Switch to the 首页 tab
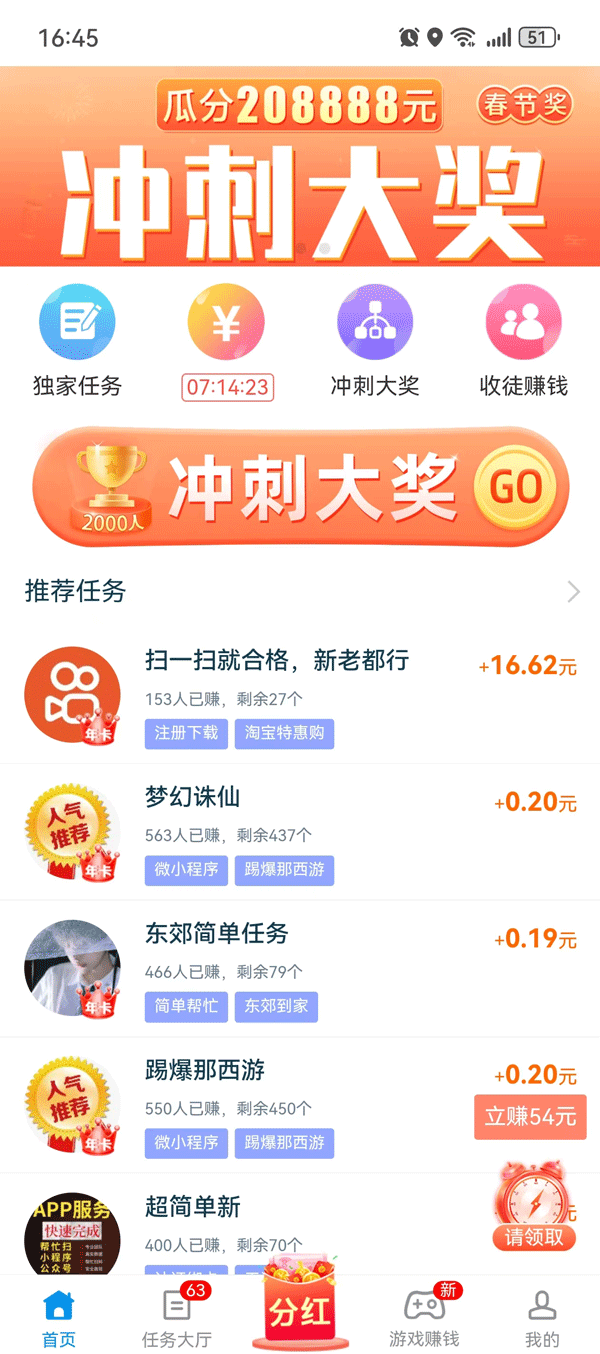Image resolution: width=600 pixels, height=1354 pixels. coord(59,1318)
